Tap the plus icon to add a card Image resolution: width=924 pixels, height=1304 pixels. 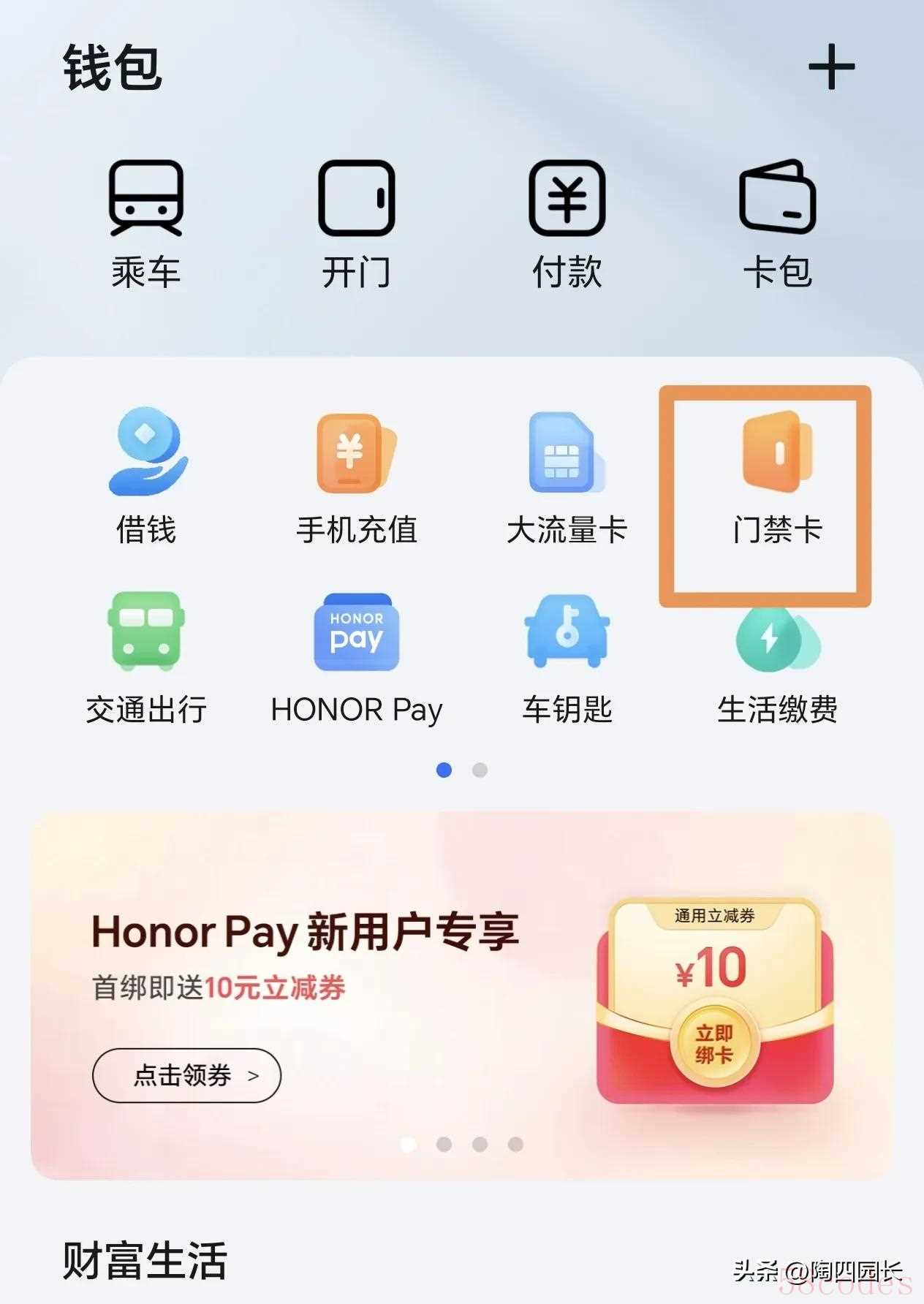tap(831, 67)
